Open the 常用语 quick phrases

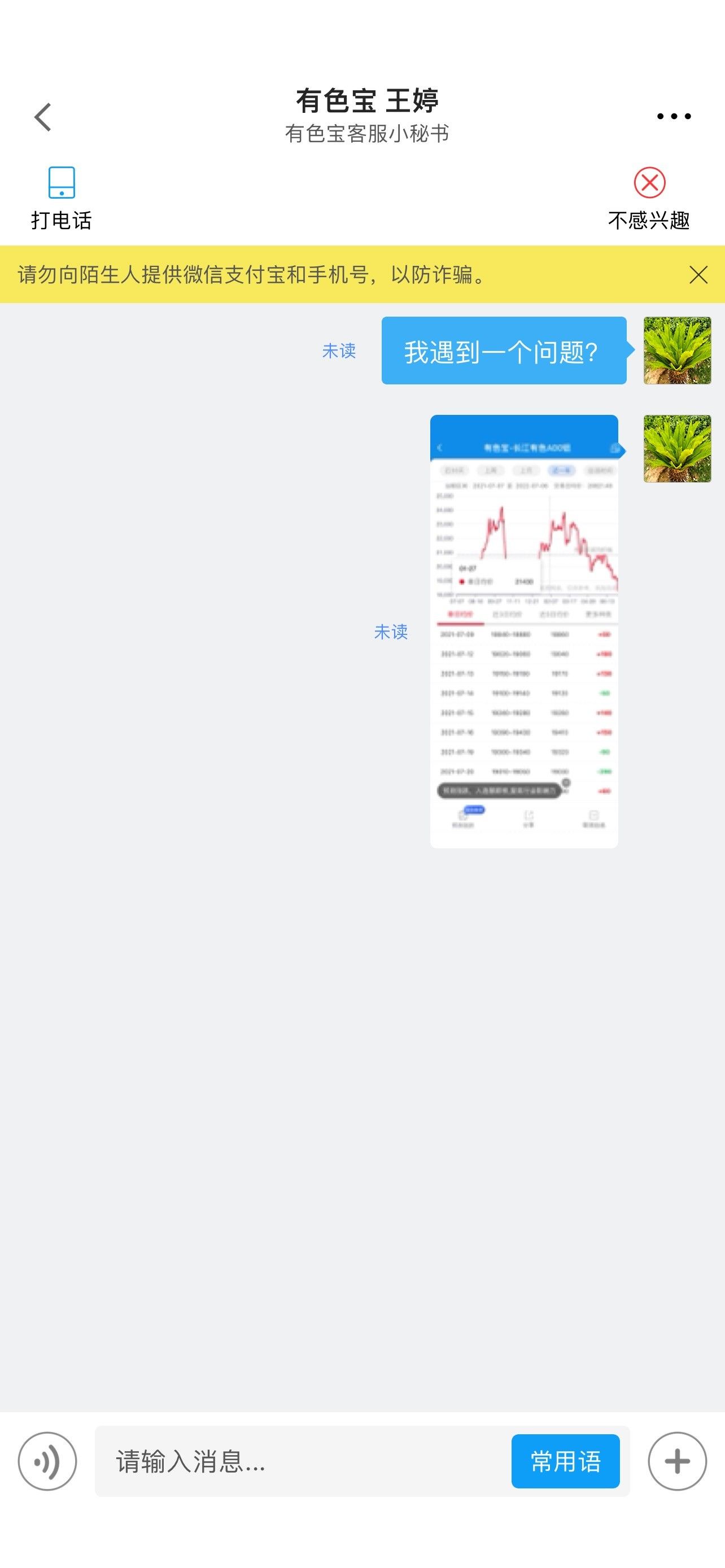(x=566, y=1461)
